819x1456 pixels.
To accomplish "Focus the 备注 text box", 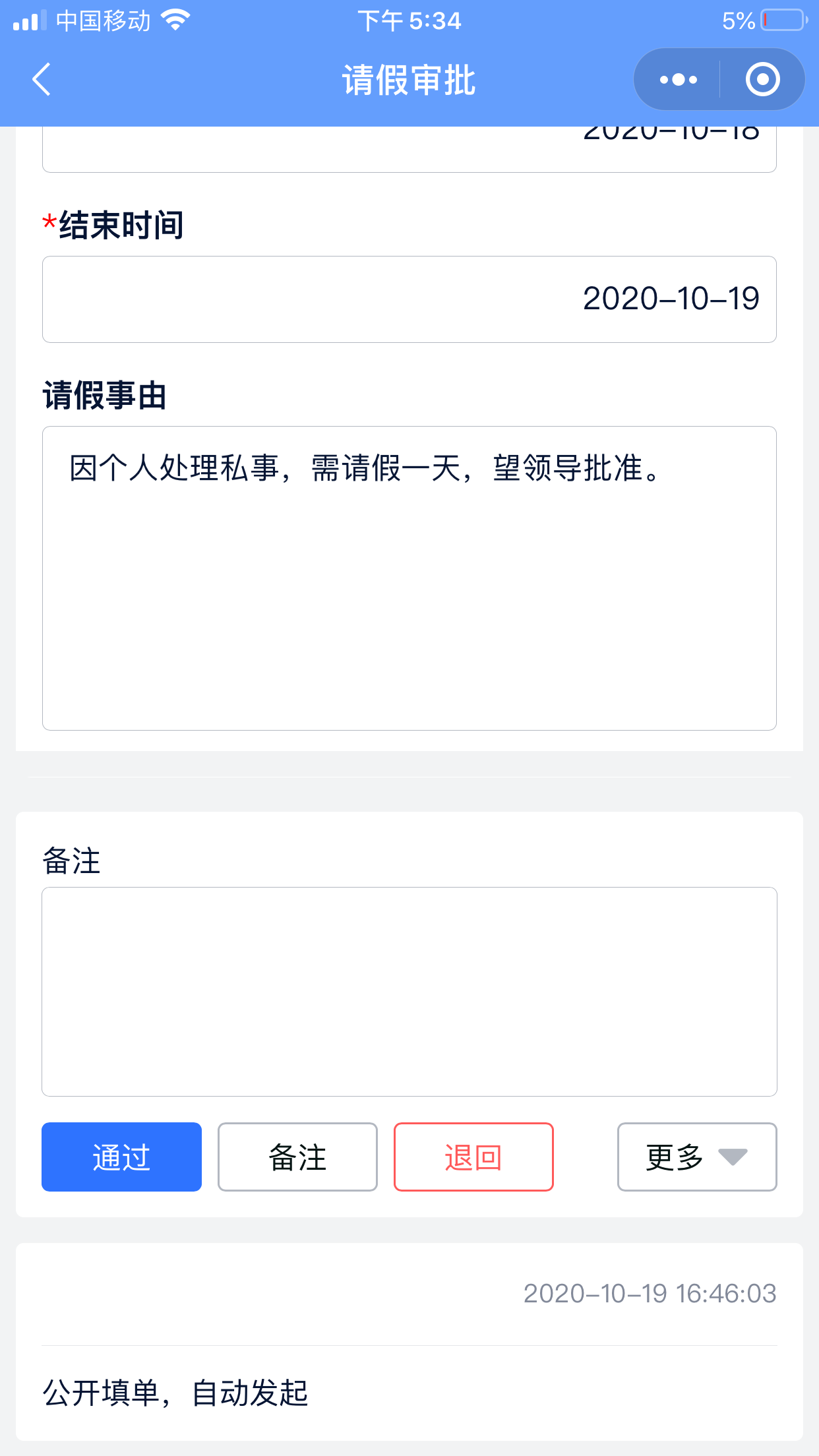I will point(409,991).
